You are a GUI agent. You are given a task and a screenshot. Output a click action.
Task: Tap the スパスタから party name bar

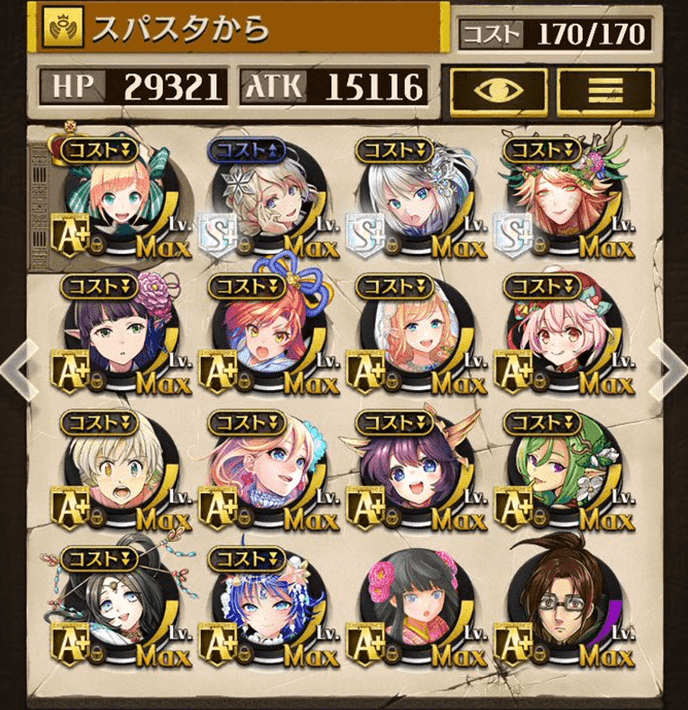click(x=242, y=30)
